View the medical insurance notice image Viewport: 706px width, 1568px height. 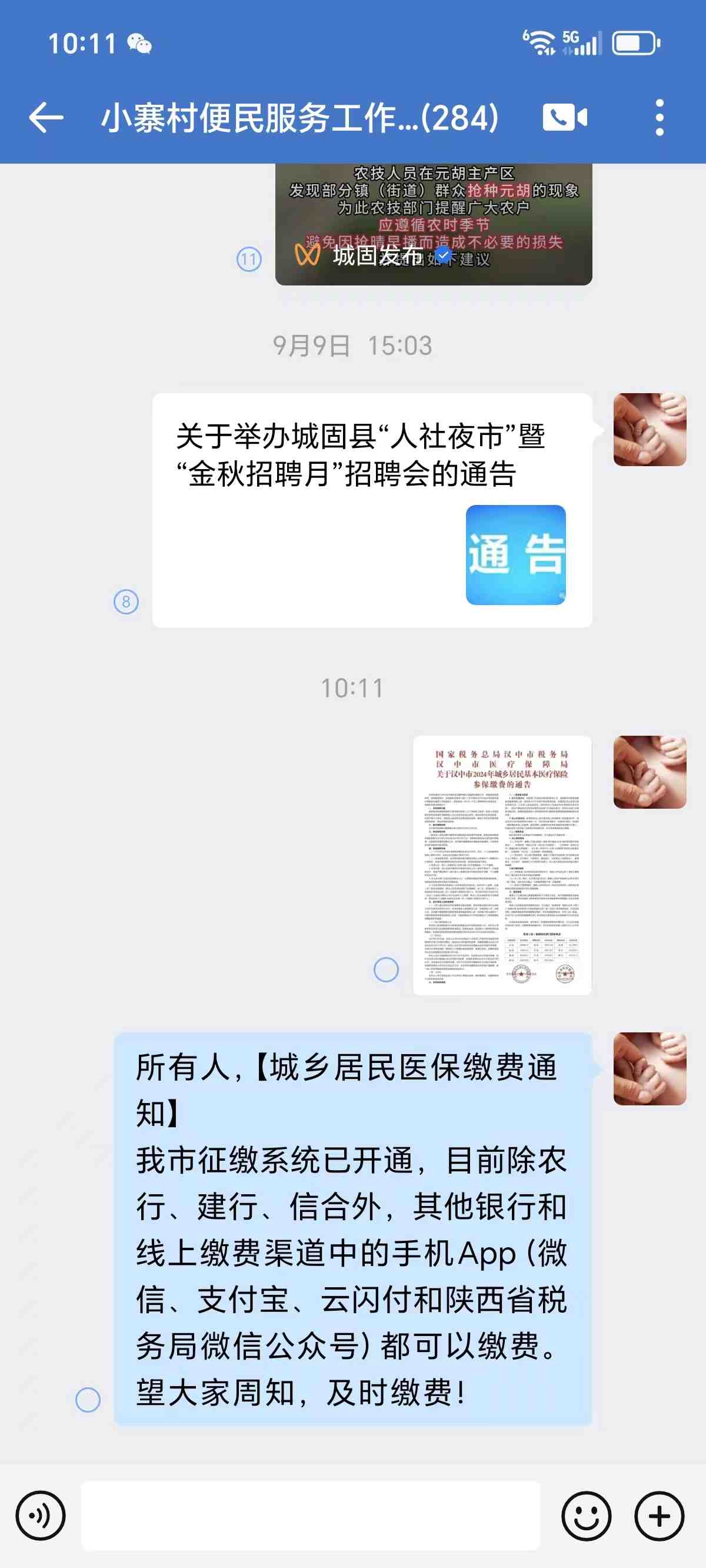tap(502, 865)
